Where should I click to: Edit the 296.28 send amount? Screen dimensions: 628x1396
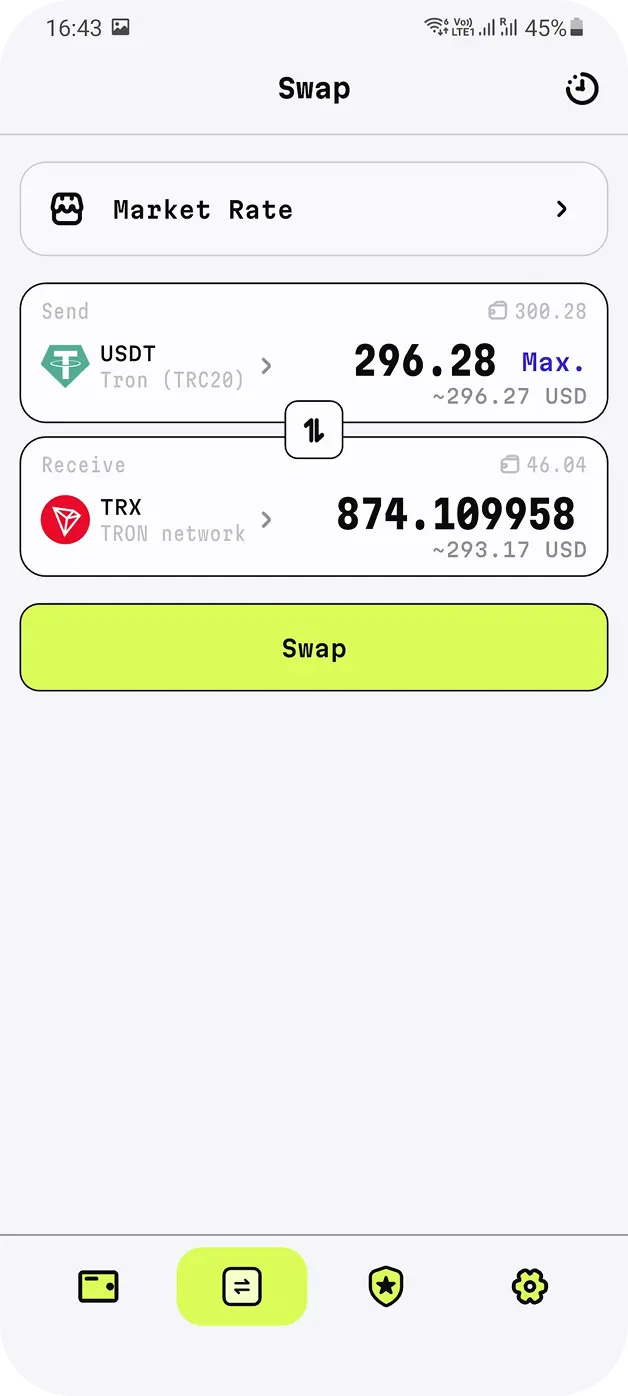tap(425, 362)
